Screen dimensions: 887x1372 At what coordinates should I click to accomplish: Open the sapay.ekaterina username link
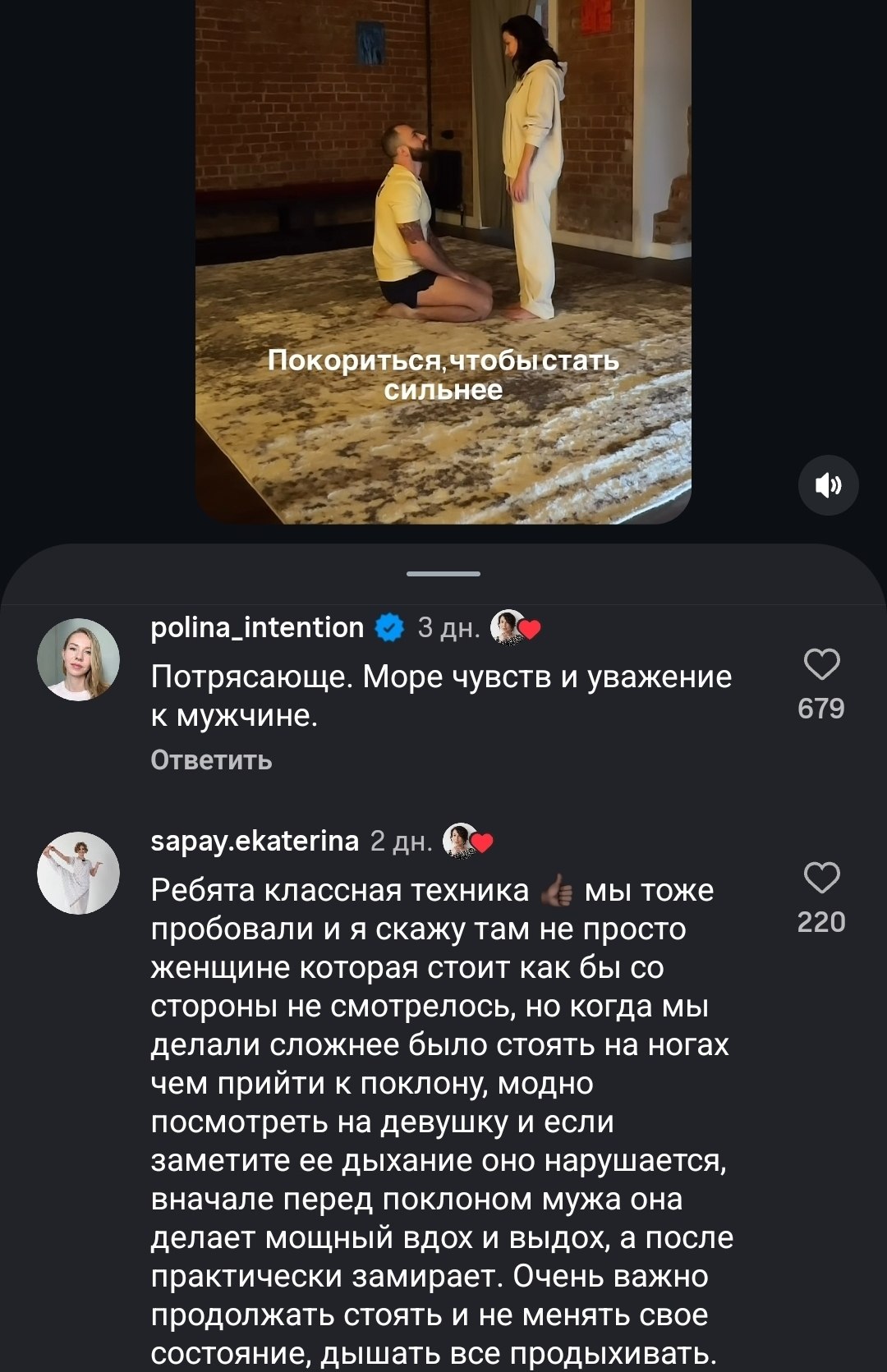[x=255, y=841]
